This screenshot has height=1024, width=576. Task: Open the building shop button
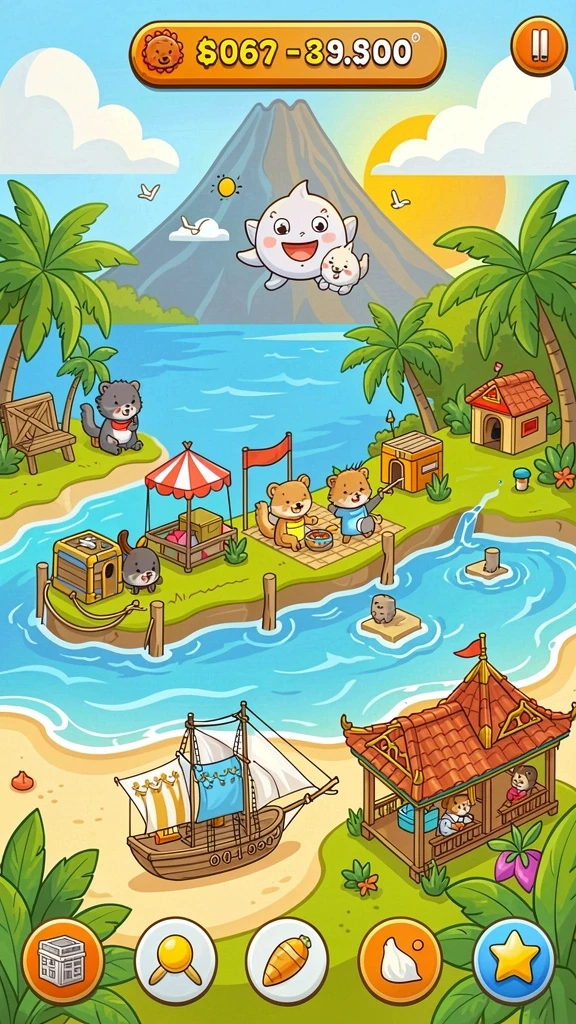[63, 961]
